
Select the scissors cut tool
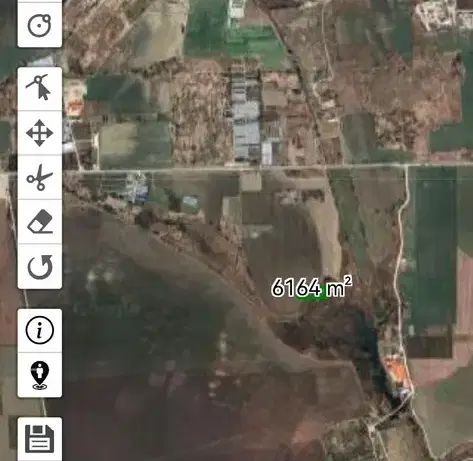coord(40,177)
